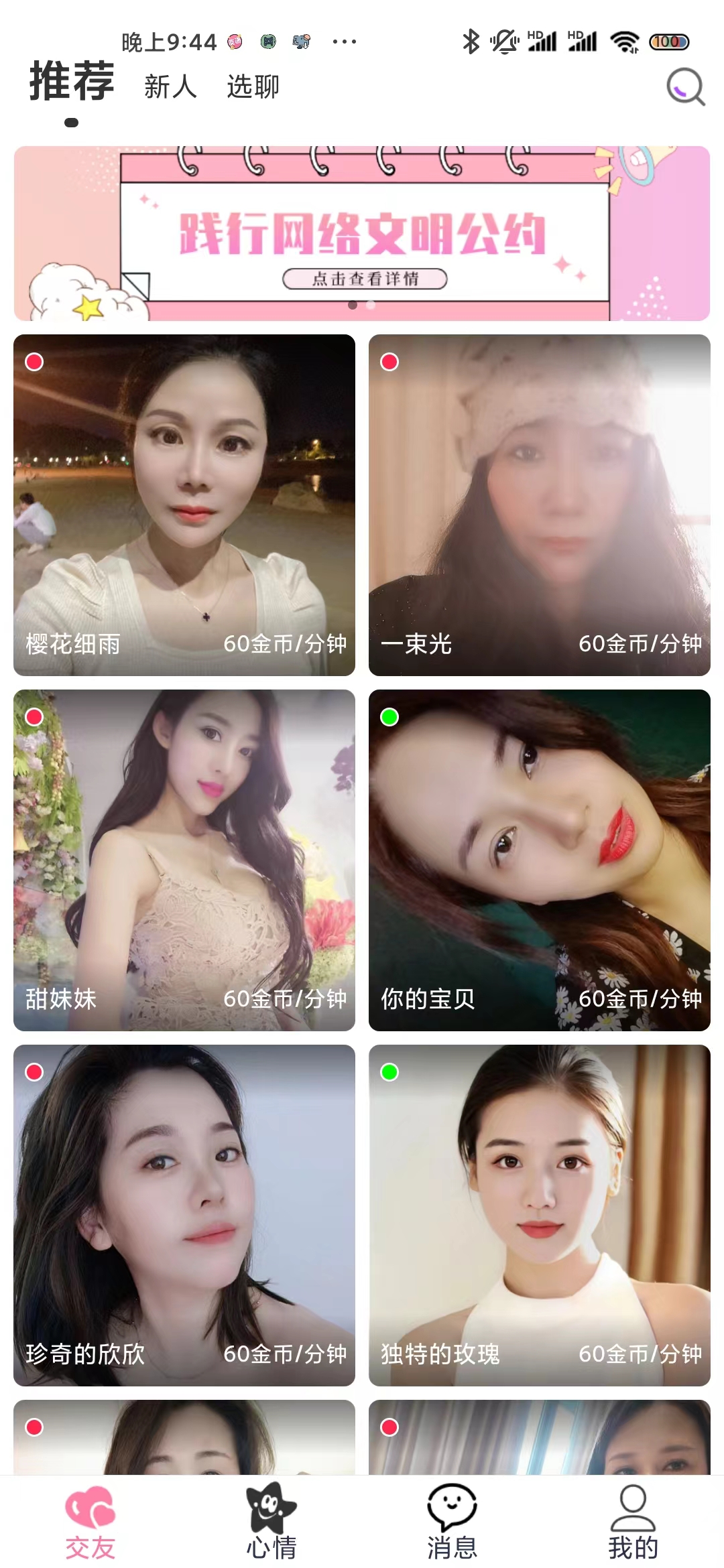View 甜妹妹's profile card

coord(184,860)
